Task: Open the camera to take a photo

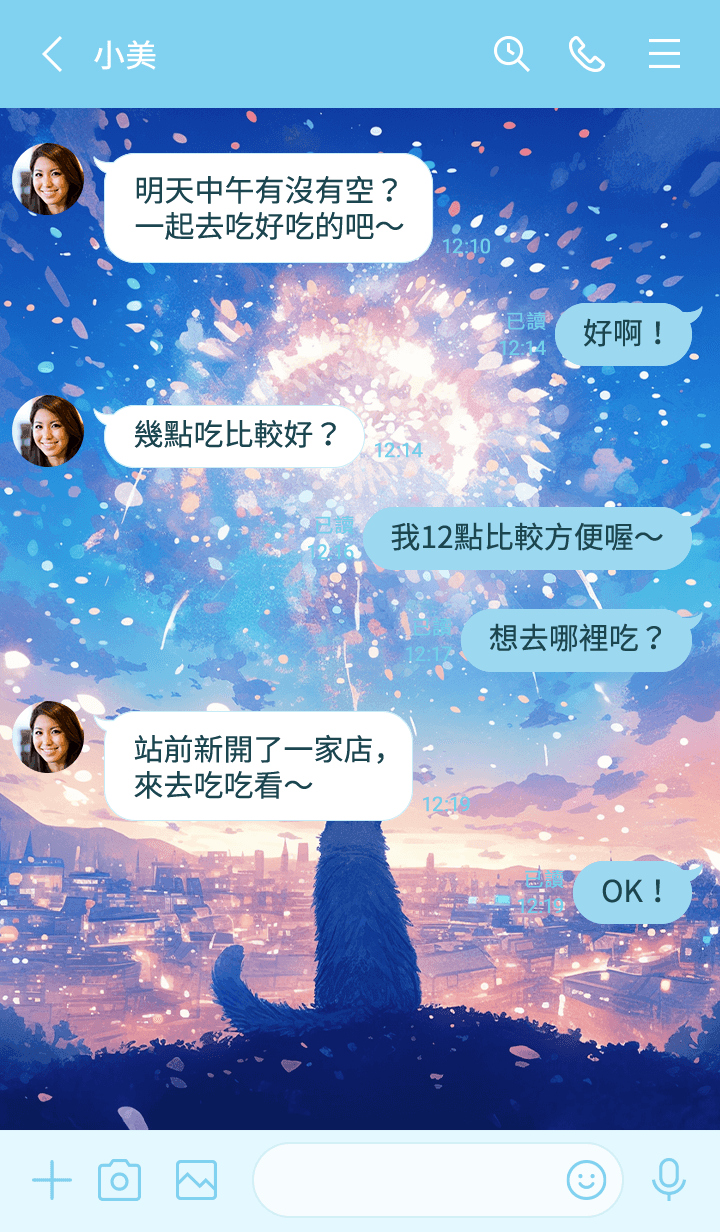Action: coord(119,1181)
